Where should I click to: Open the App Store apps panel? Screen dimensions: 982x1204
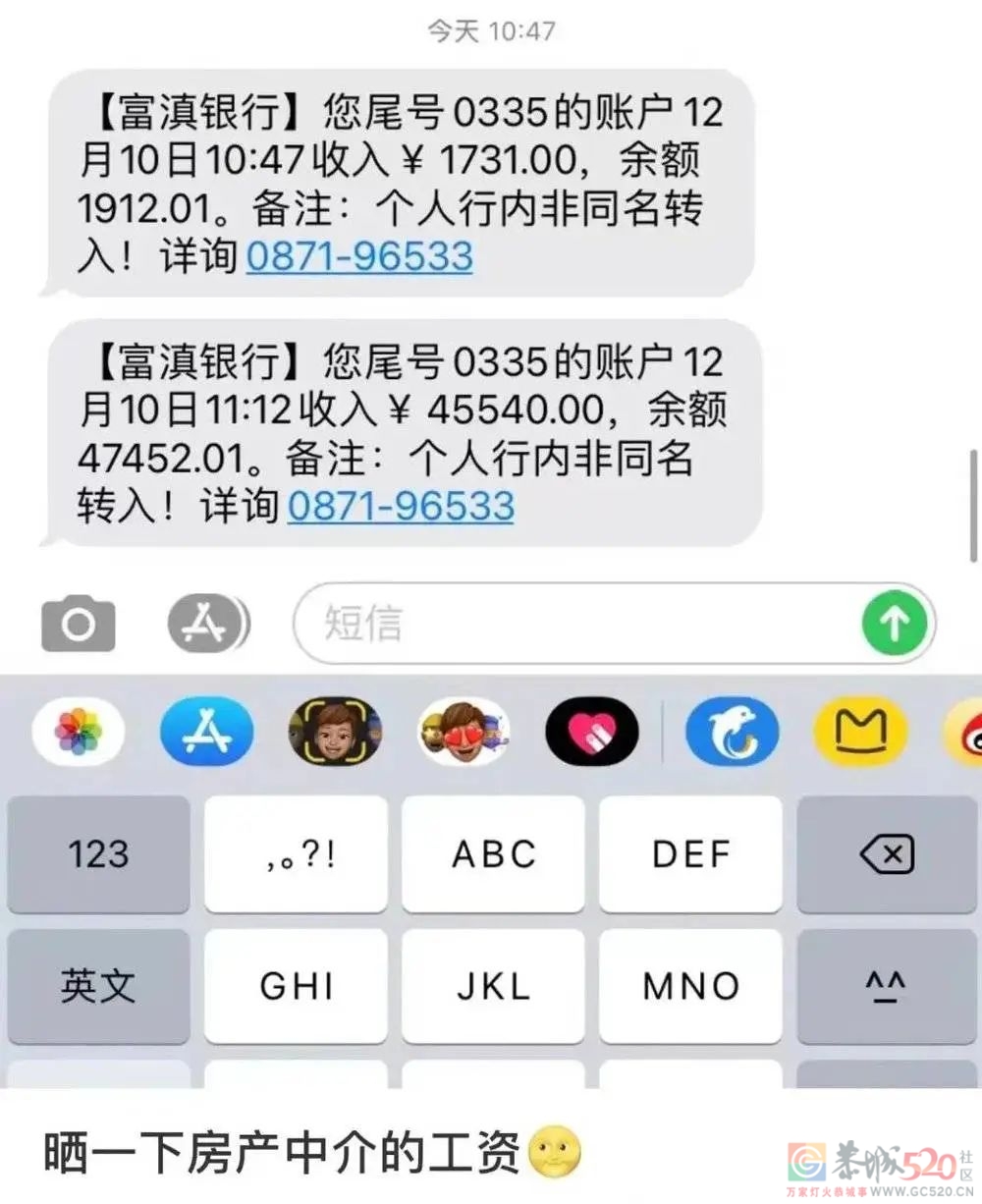(x=208, y=621)
